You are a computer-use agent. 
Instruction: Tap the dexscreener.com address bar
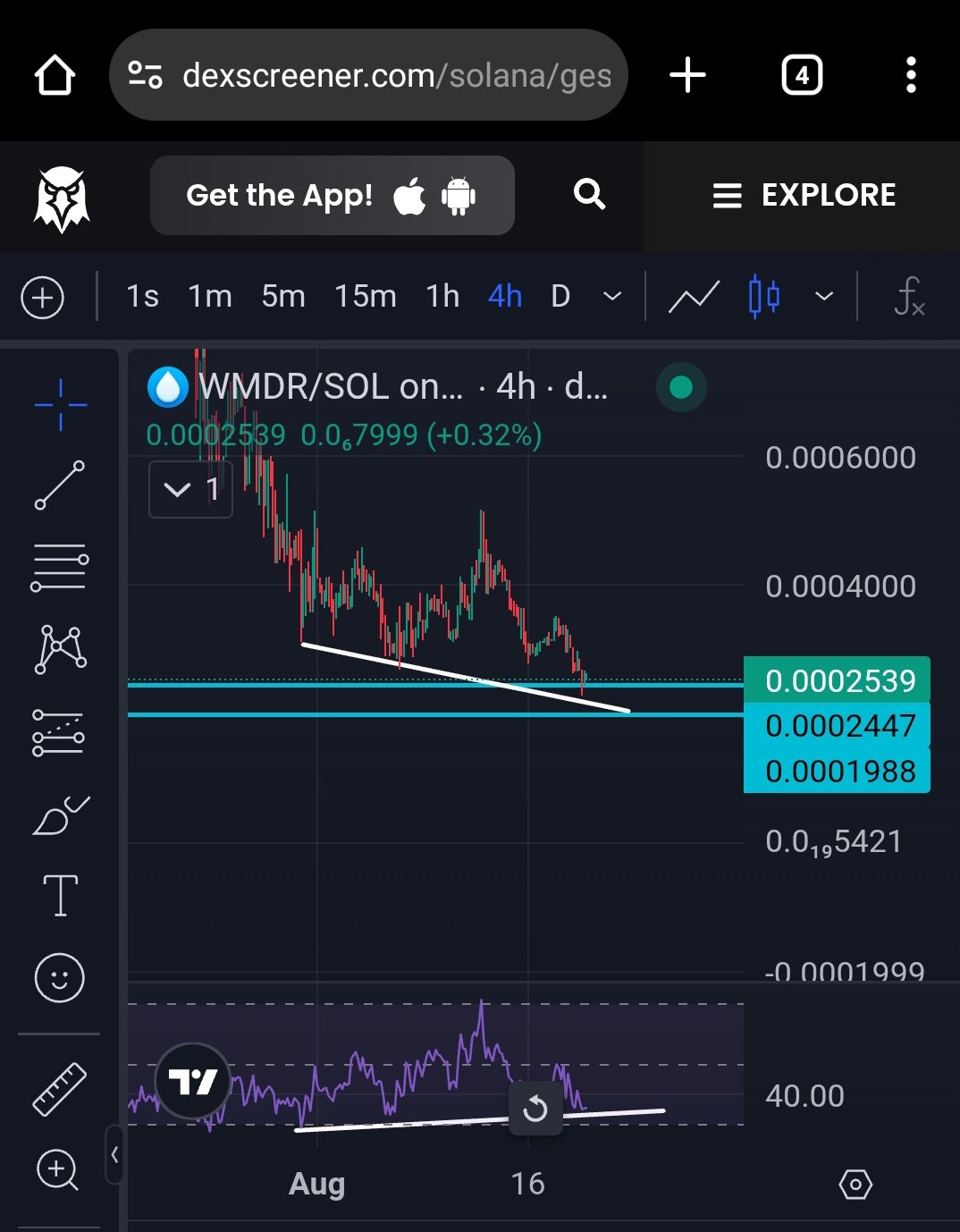(368, 75)
